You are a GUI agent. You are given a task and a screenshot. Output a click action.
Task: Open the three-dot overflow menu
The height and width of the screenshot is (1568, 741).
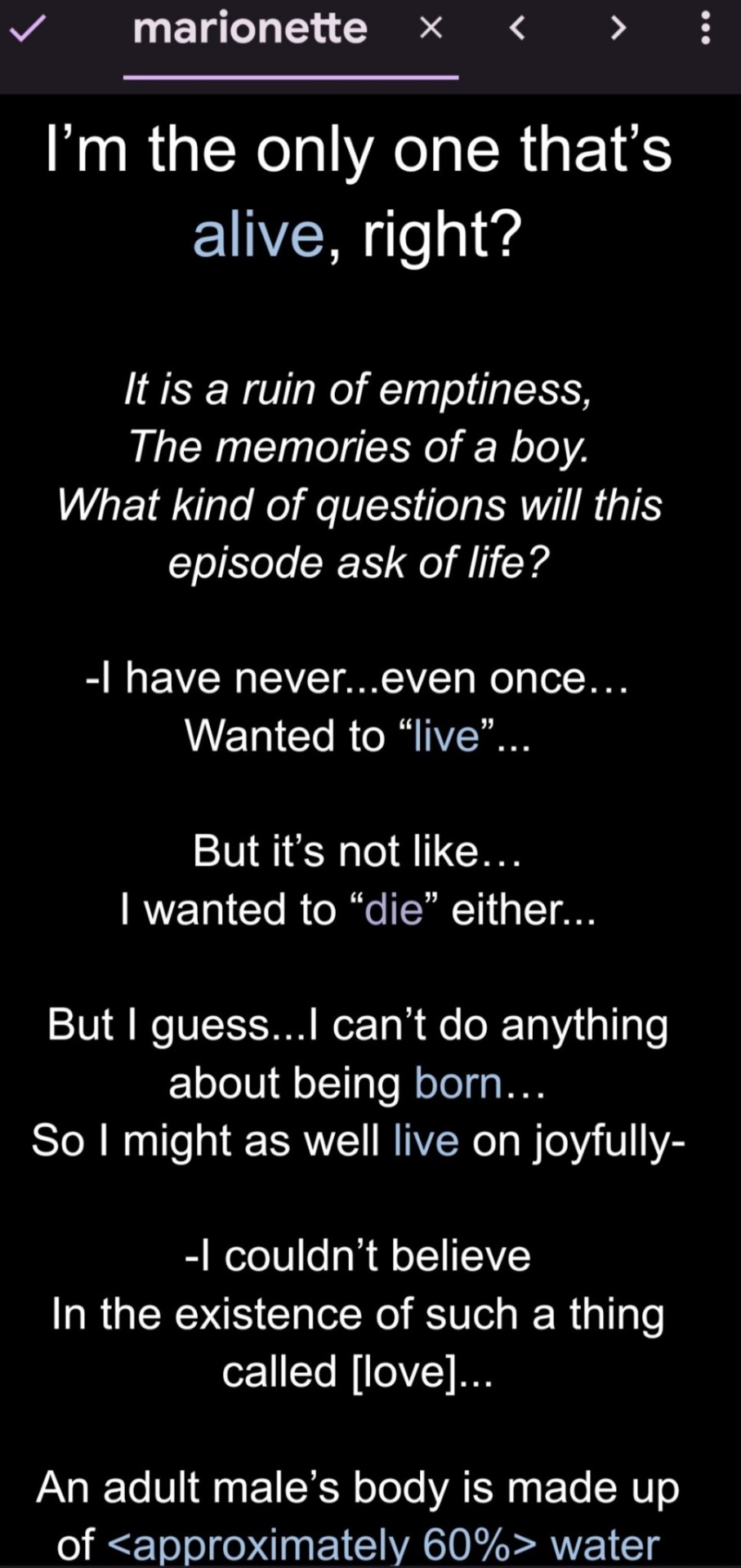pos(706,29)
